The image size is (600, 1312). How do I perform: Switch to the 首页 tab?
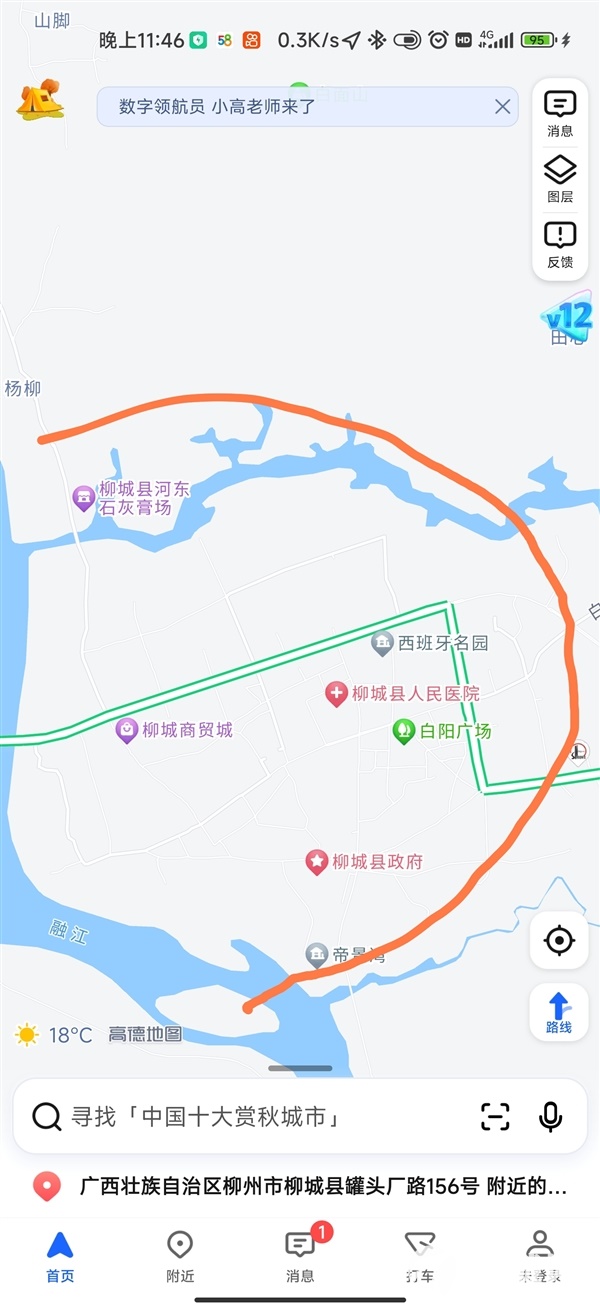tap(60, 1256)
